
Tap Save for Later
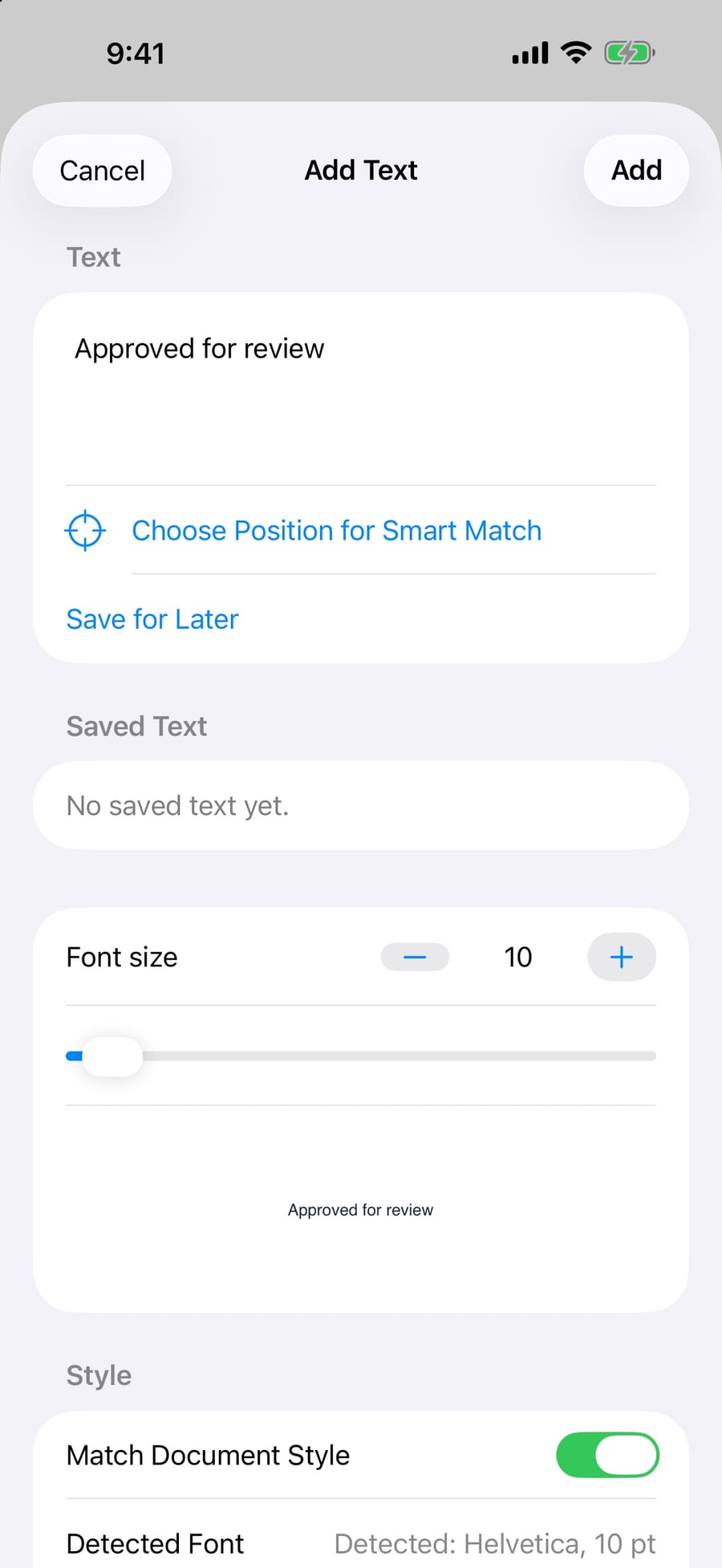[152, 619]
